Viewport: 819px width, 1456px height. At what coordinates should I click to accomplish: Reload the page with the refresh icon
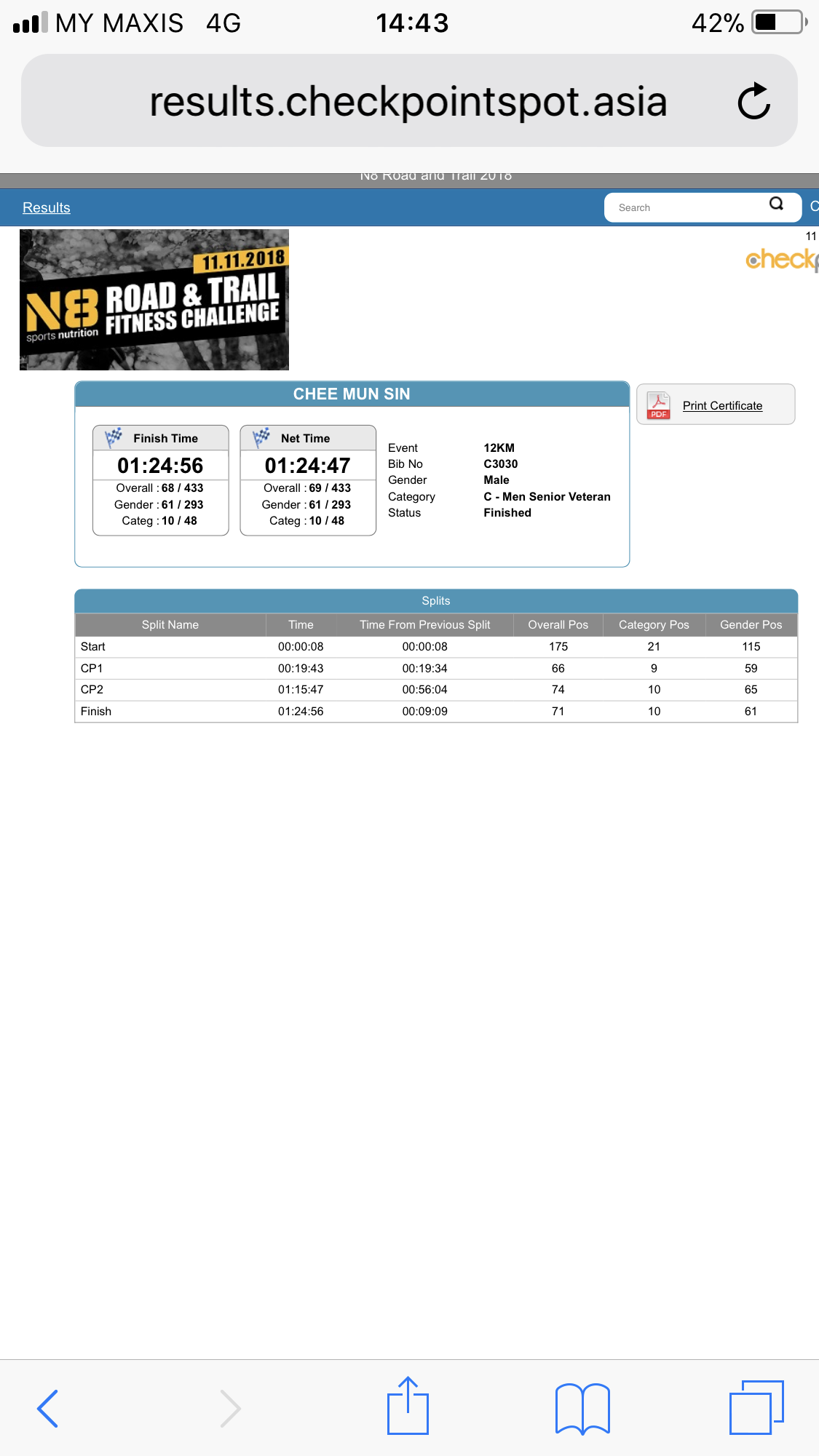coord(754,101)
